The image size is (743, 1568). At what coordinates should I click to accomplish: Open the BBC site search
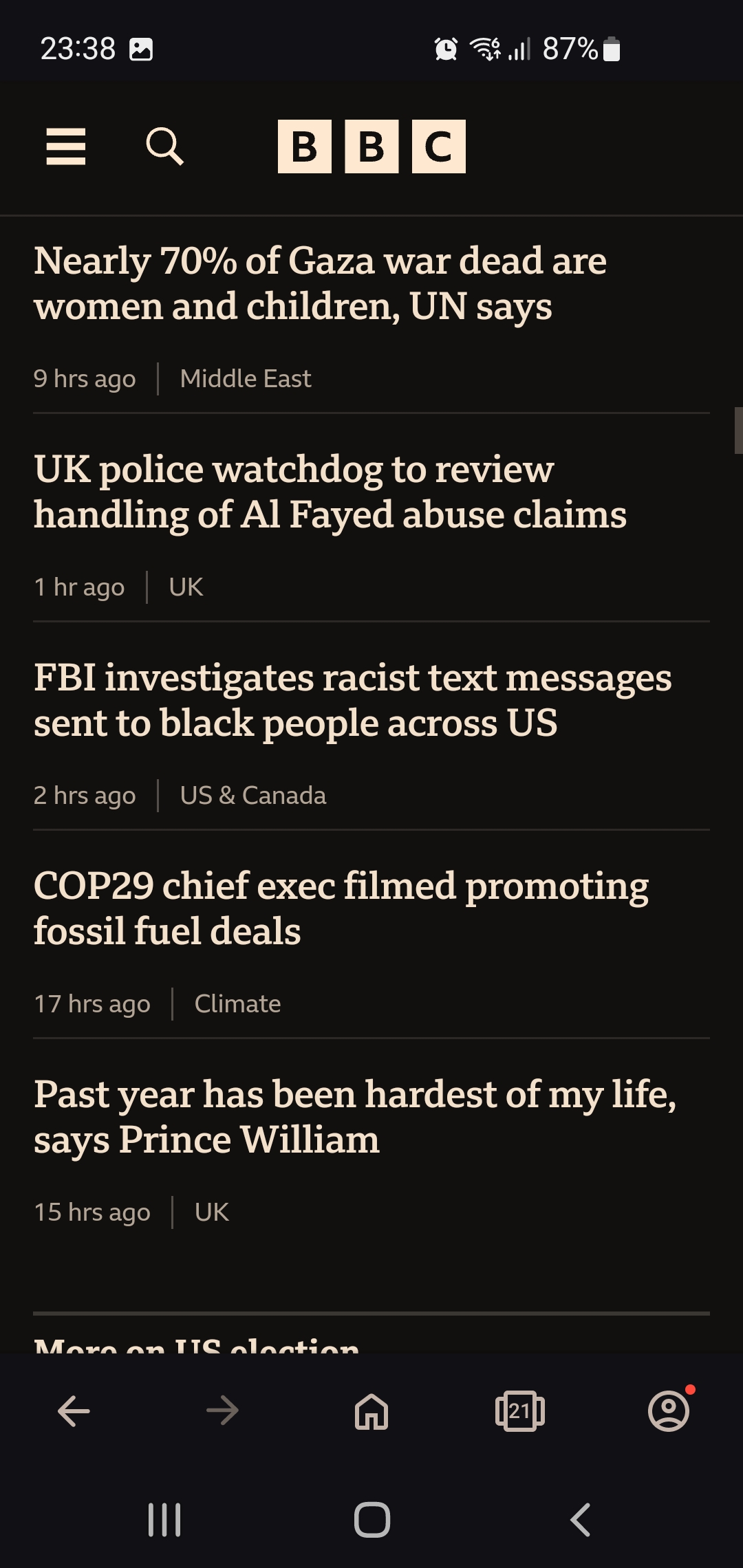click(165, 146)
